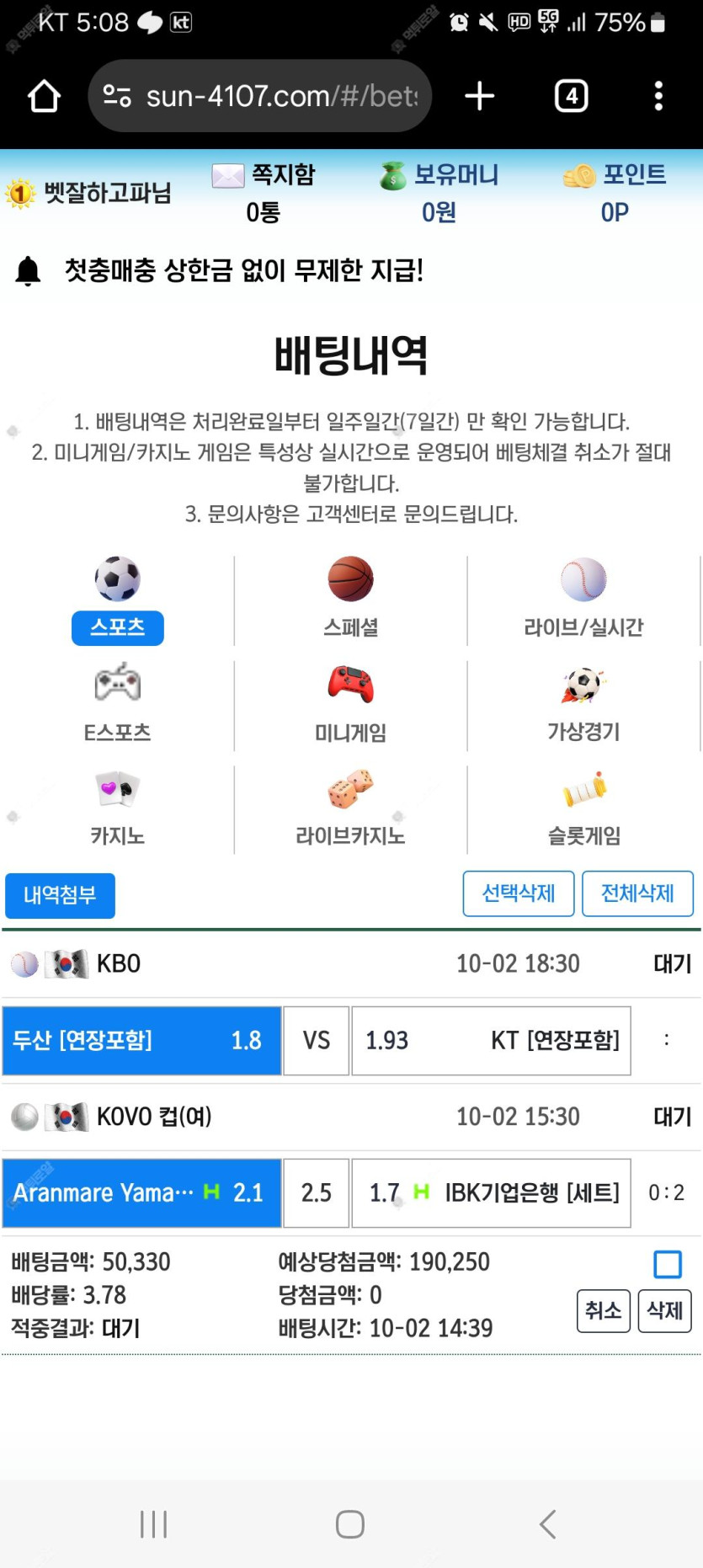The image size is (703, 1568).
Task: Check the bet selection checkbox
Action: pos(668,1264)
